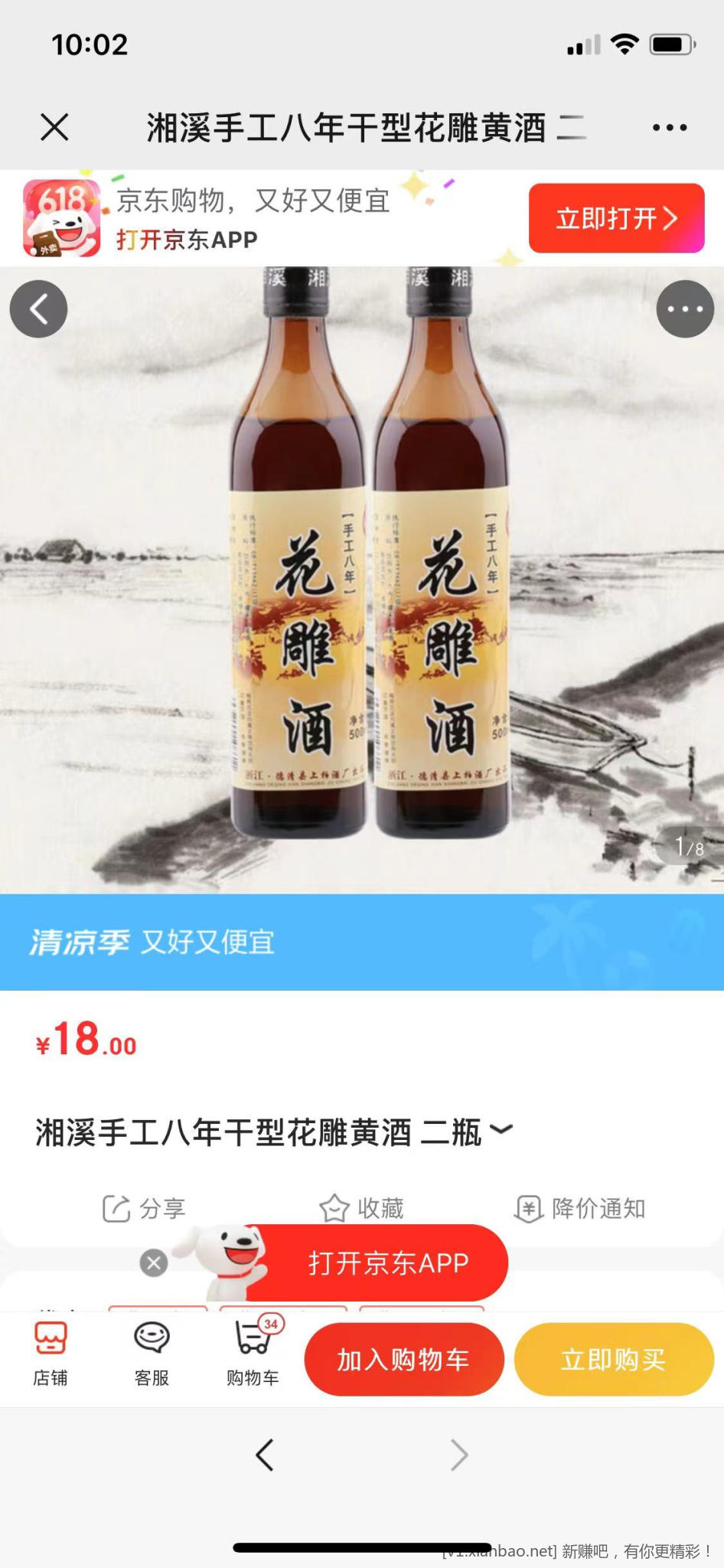The image size is (724, 1568).
Task: Open the more options bubble over the product image
Action: click(x=685, y=309)
